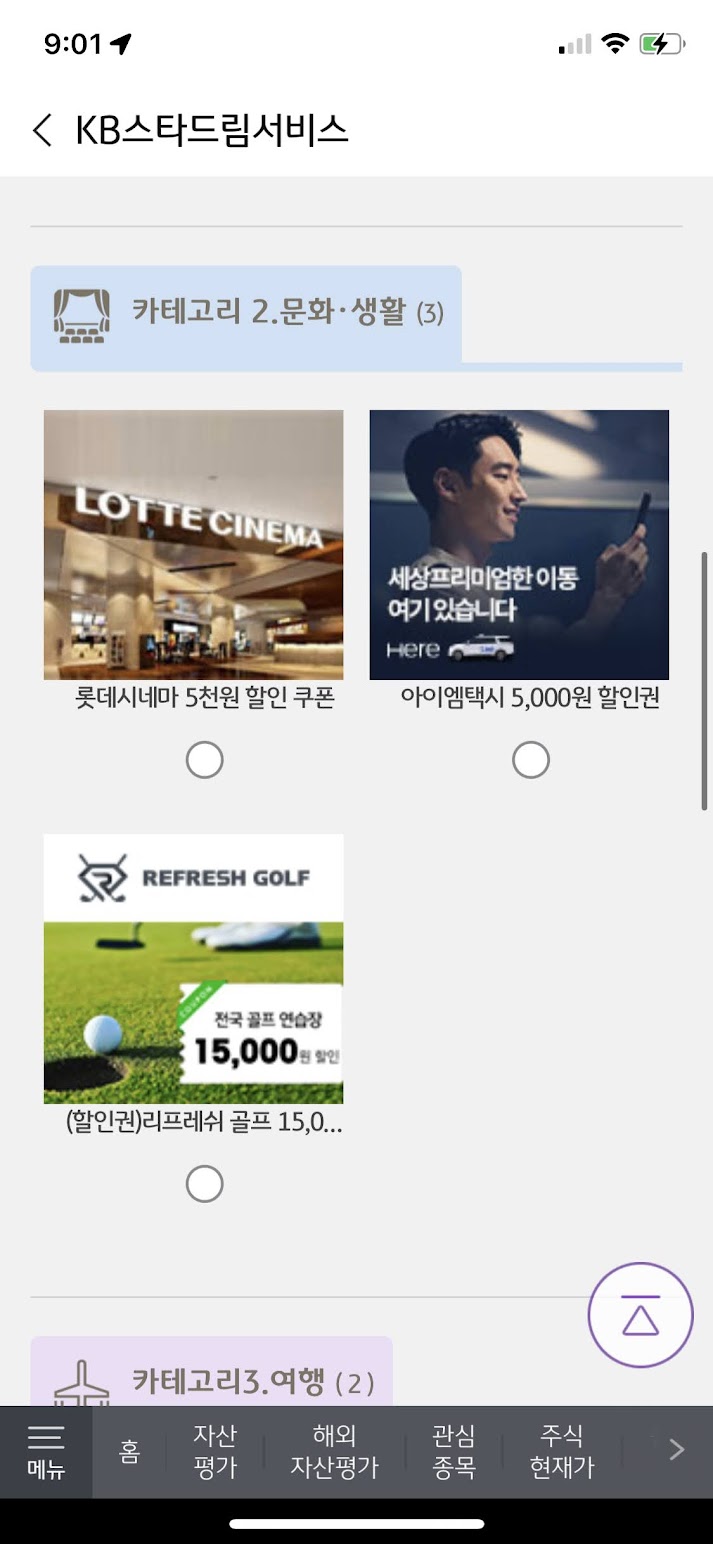Open the 메뉴 drawer

pyautogui.click(x=46, y=1452)
